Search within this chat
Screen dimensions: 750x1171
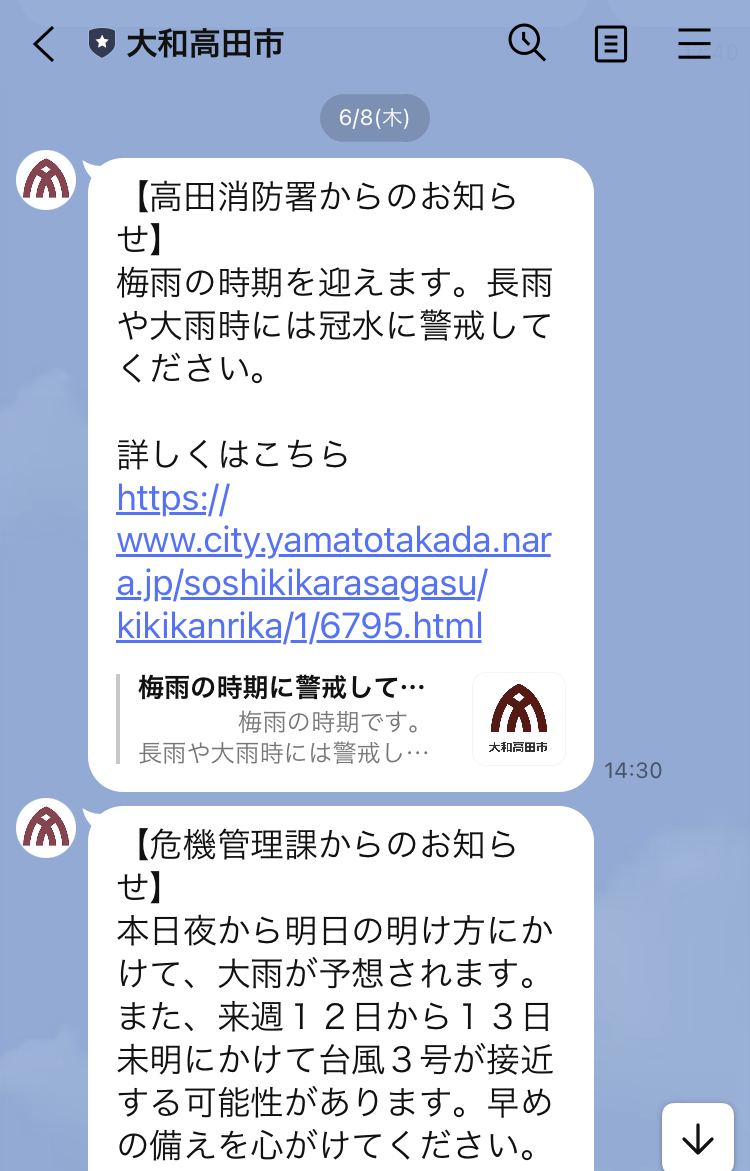coord(526,44)
